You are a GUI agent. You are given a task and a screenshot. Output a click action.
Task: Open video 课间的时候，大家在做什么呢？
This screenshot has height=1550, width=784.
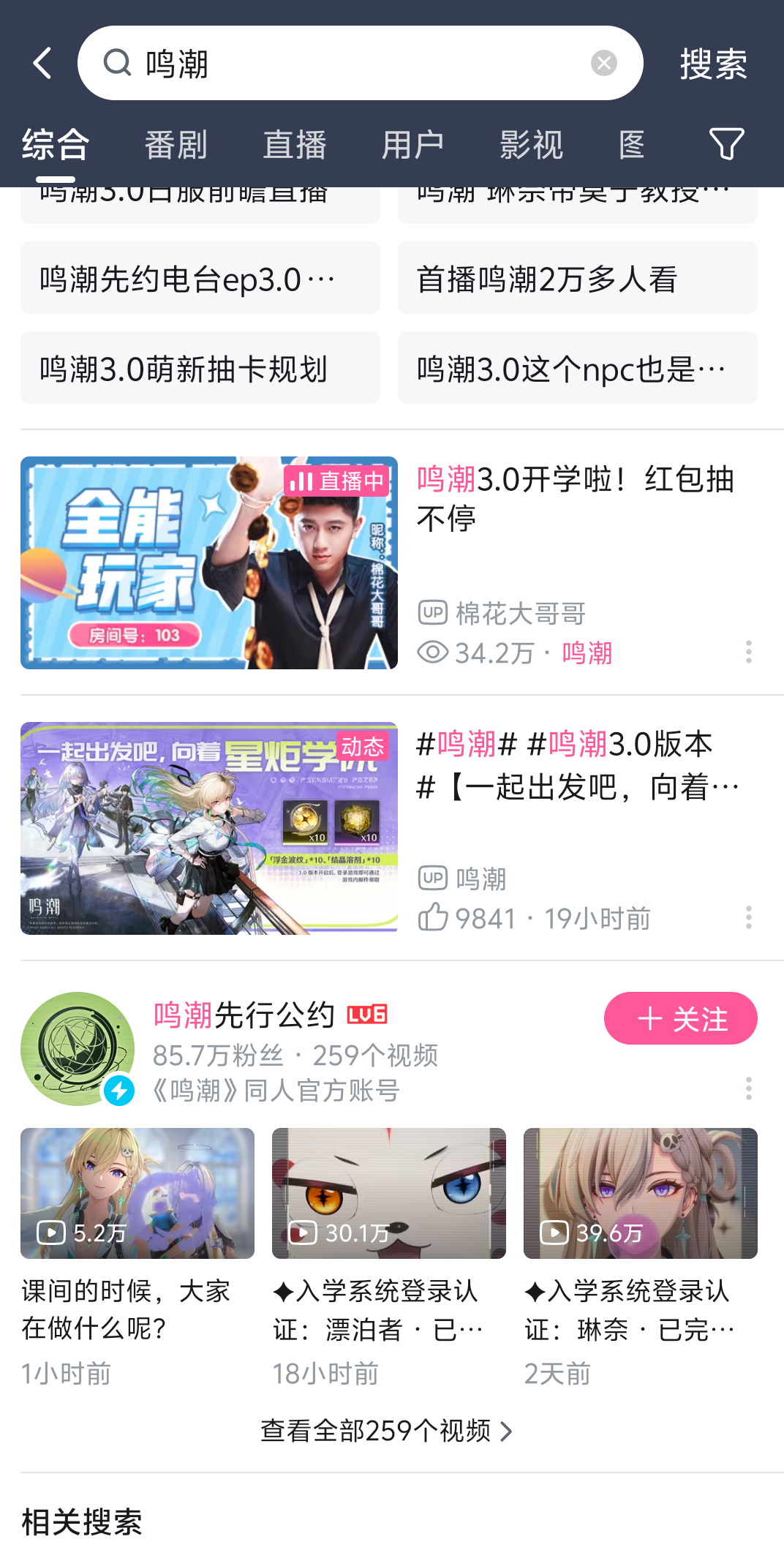(137, 1194)
